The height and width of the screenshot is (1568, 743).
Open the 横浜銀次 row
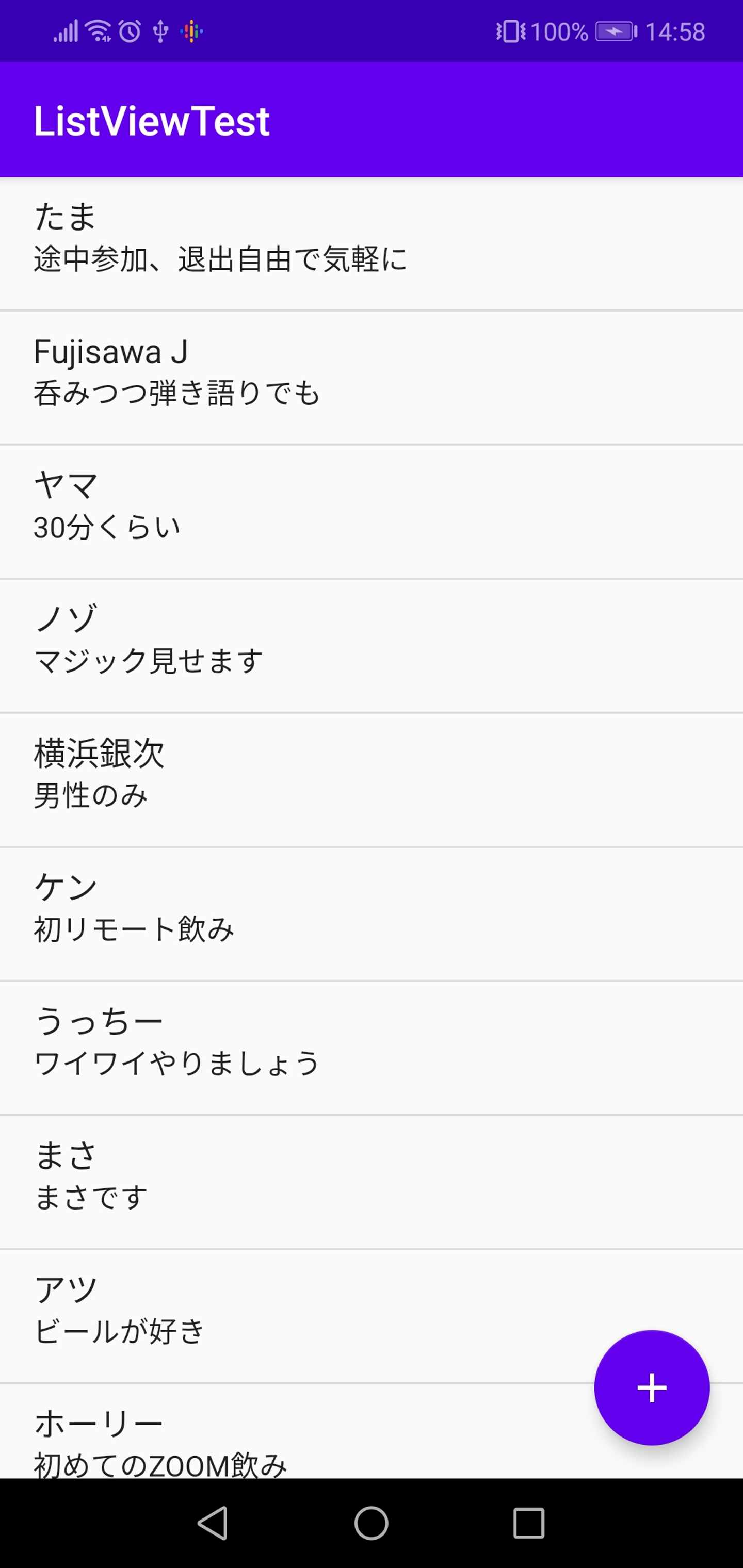point(372,779)
